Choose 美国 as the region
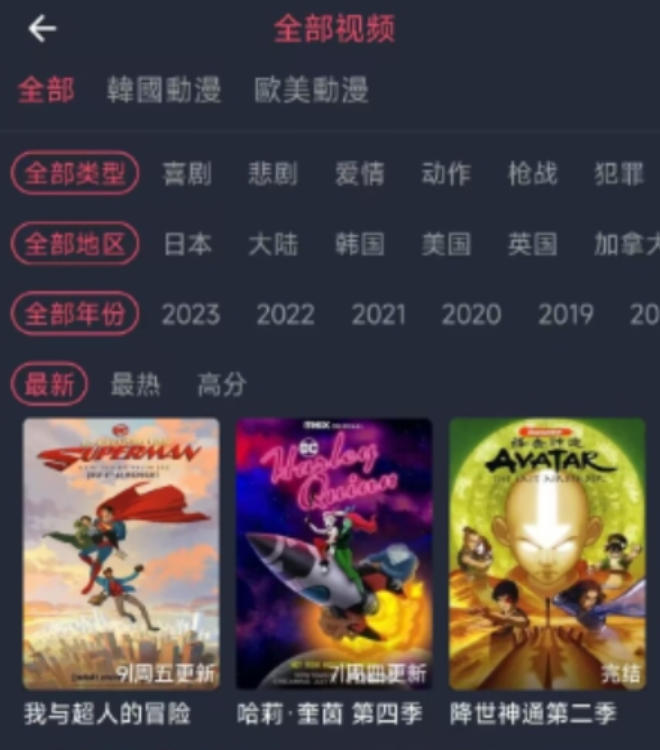 point(446,244)
